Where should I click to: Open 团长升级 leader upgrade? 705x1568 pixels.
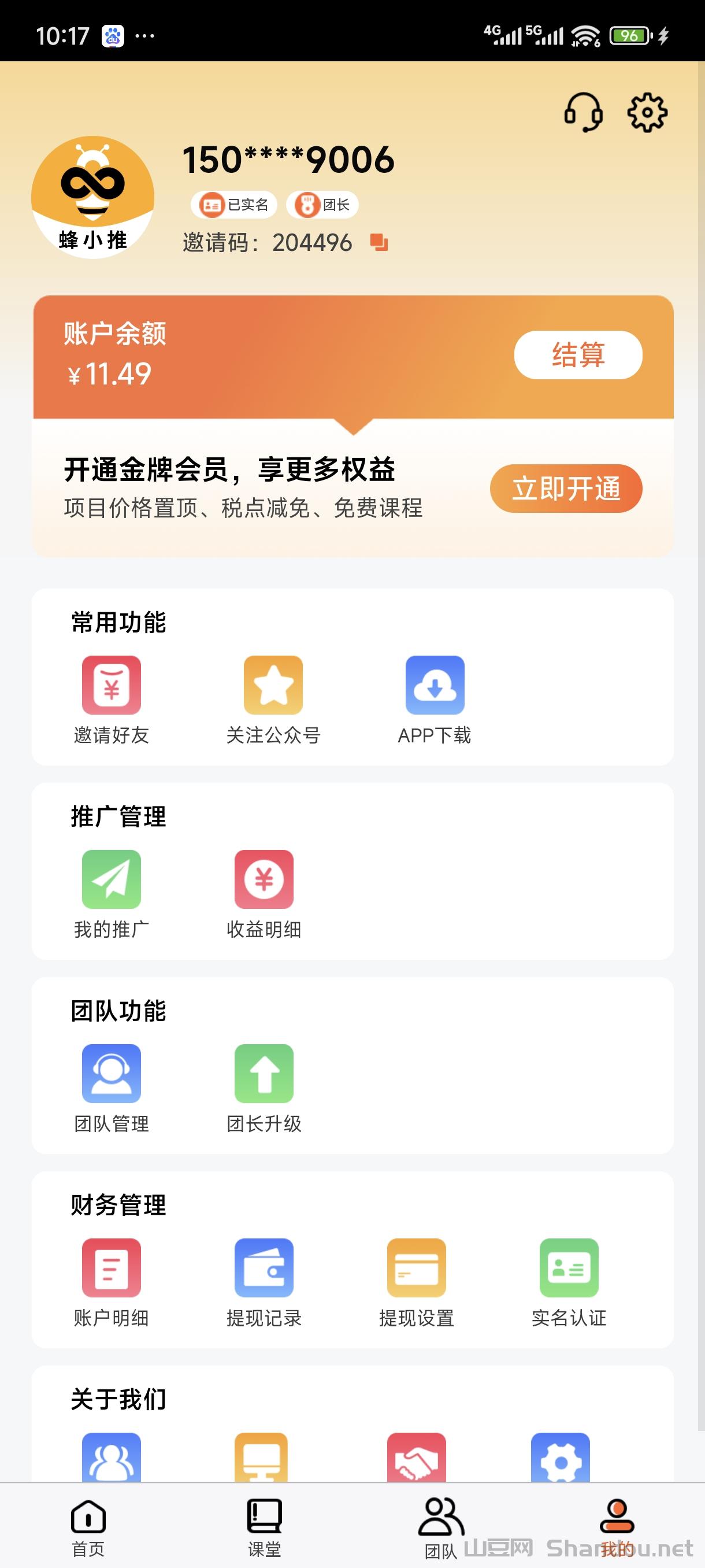[264, 1088]
